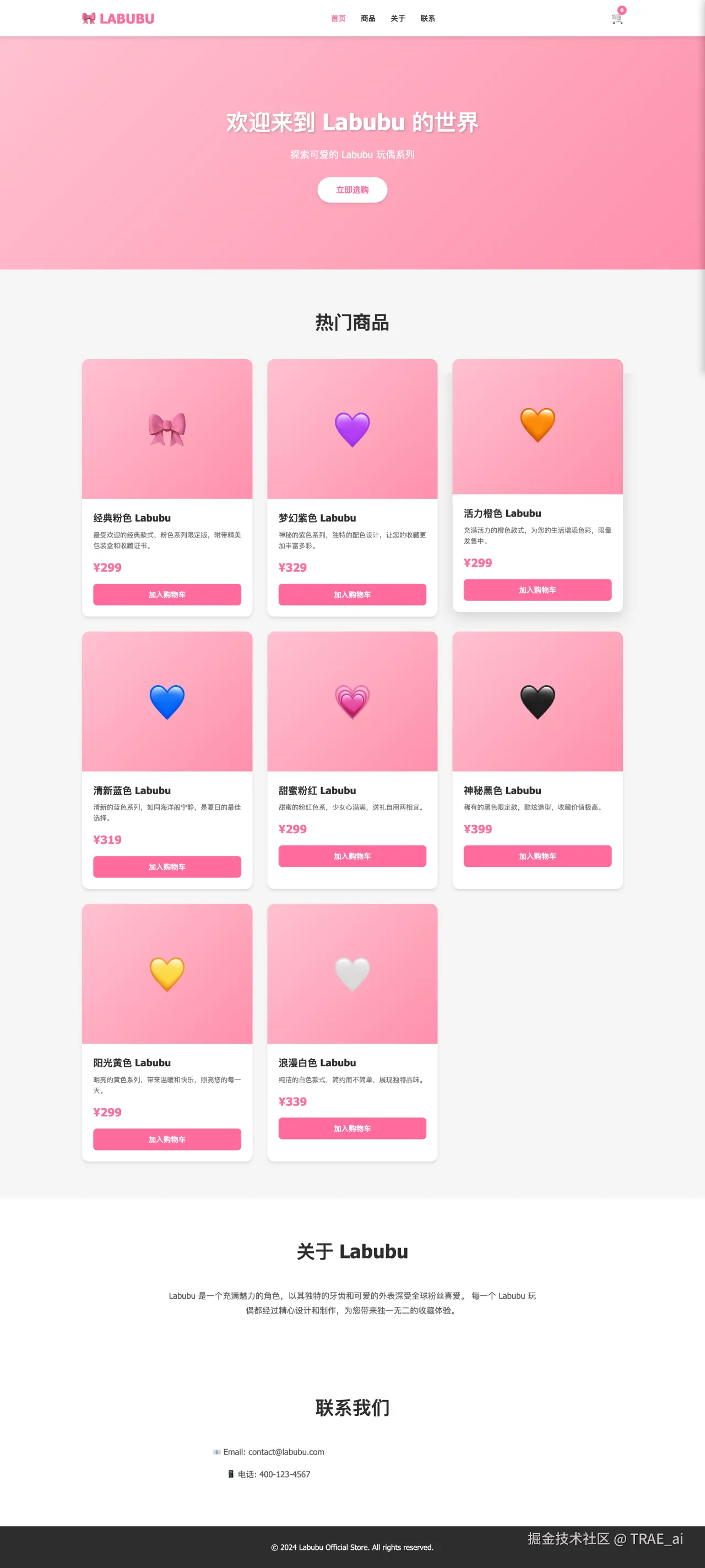The height and width of the screenshot is (1568, 705).
Task: Tap the LABUBU logo to return home
Action: pyautogui.click(x=118, y=18)
